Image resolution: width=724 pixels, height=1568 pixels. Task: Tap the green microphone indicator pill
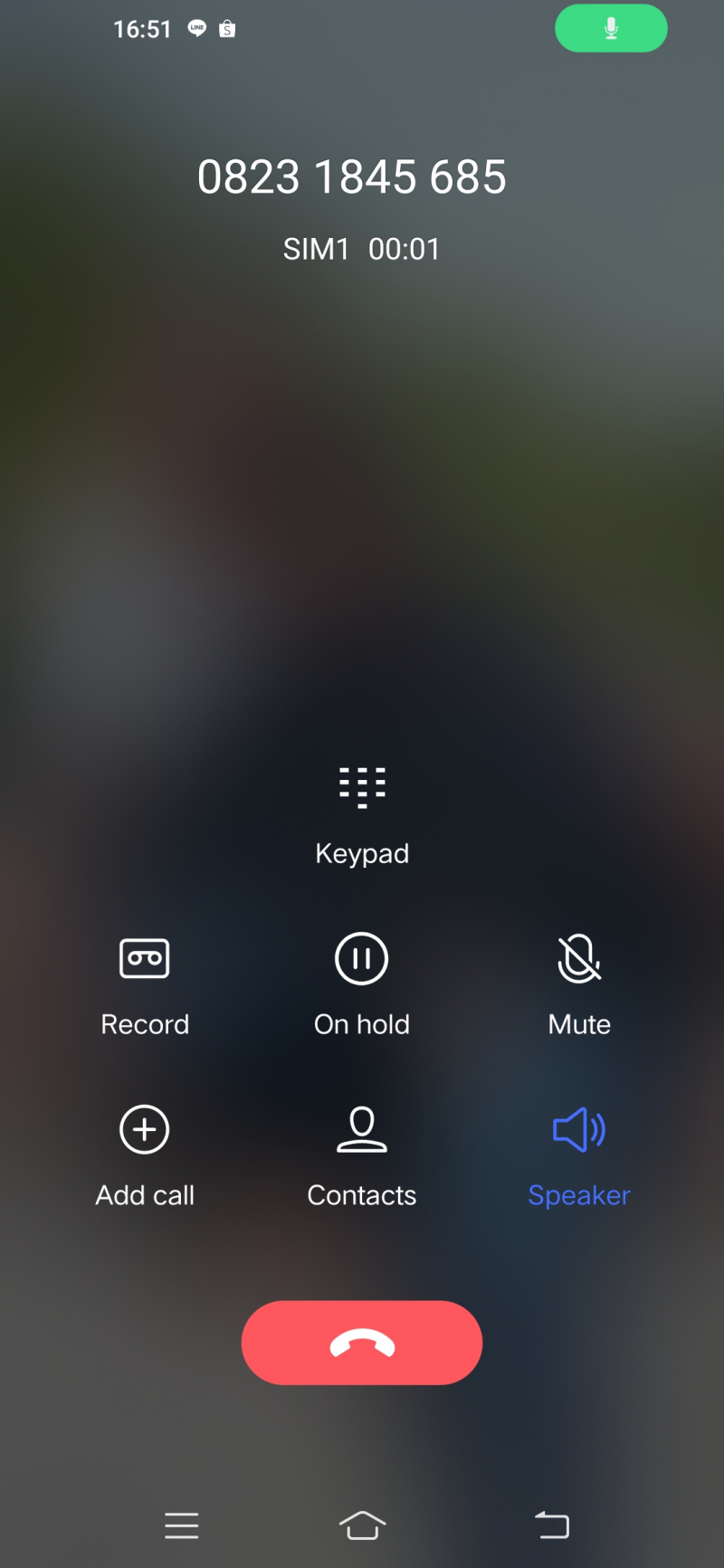(x=611, y=29)
